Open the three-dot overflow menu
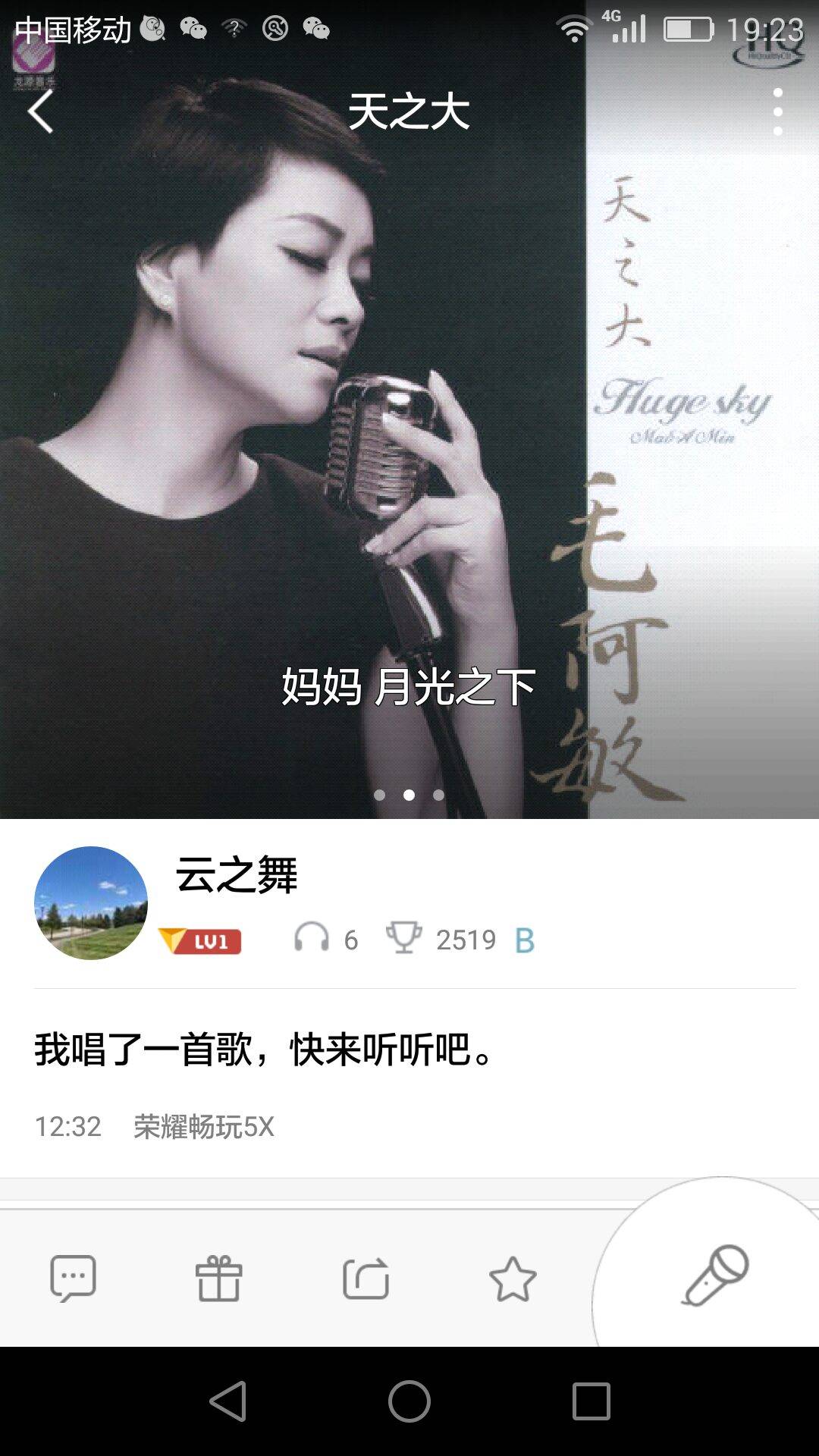Viewport: 819px width, 1456px height. [x=777, y=112]
